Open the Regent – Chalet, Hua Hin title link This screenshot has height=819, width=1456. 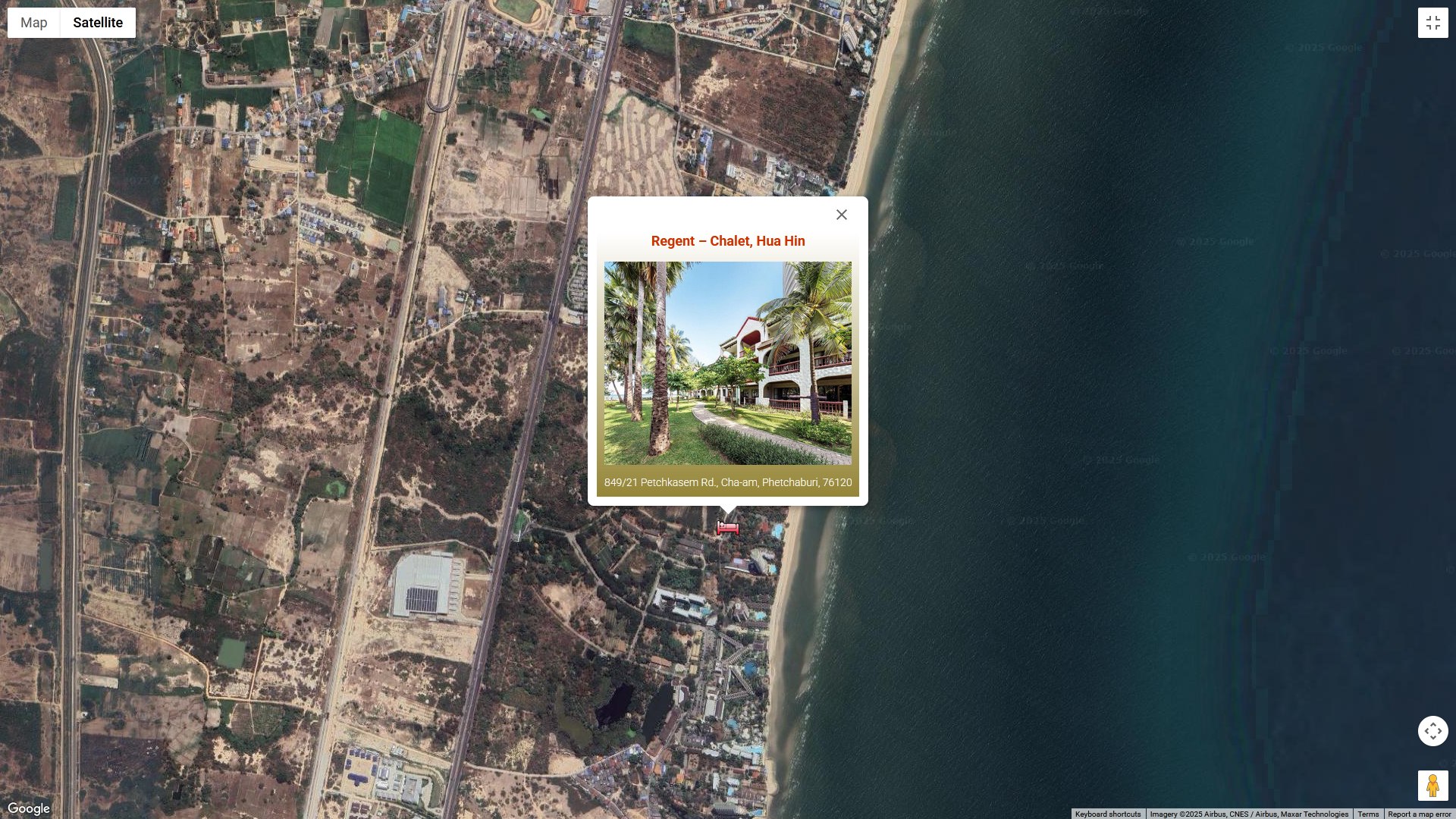(x=728, y=241)
